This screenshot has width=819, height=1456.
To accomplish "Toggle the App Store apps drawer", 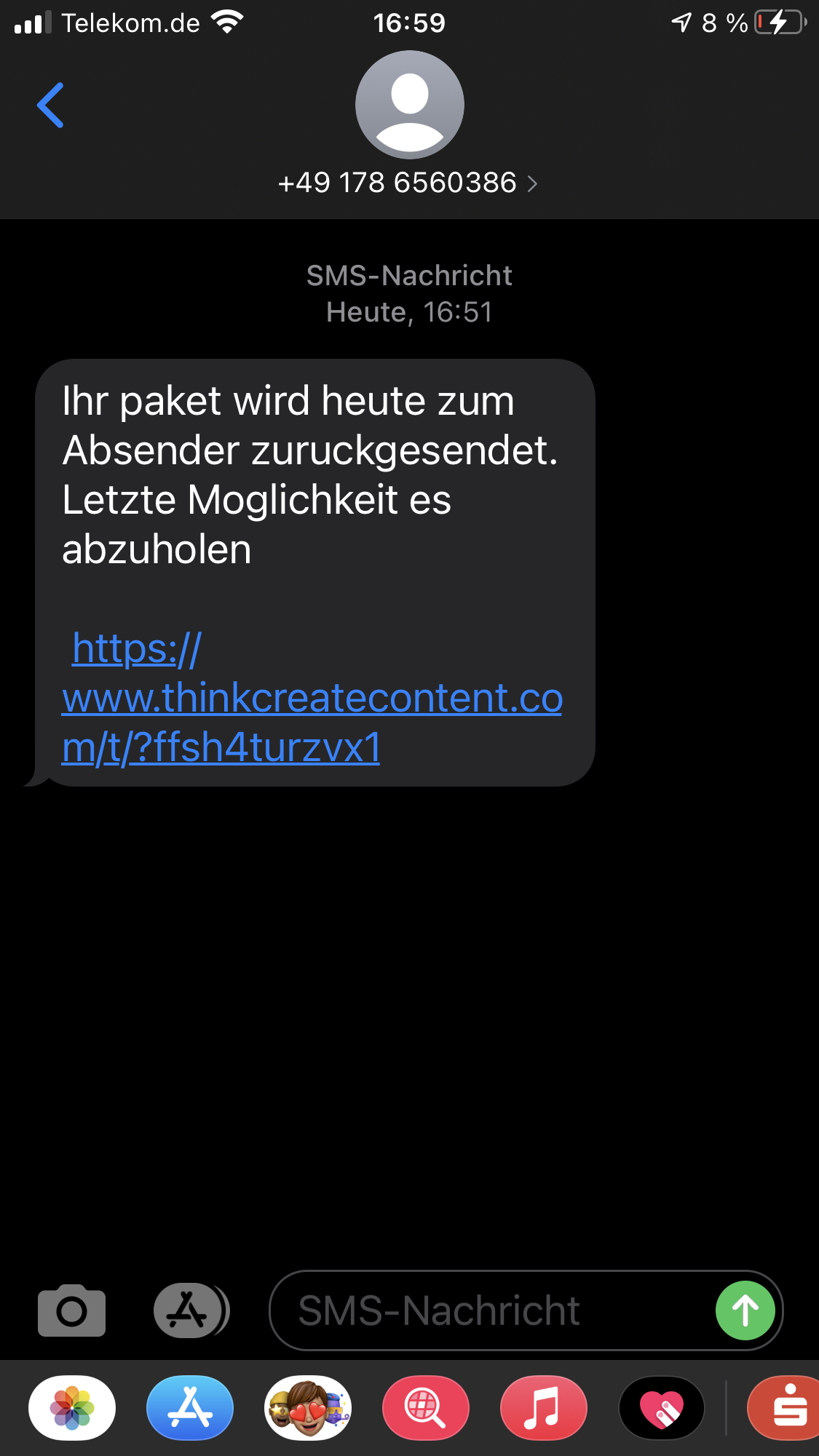I will (191, 1310).
